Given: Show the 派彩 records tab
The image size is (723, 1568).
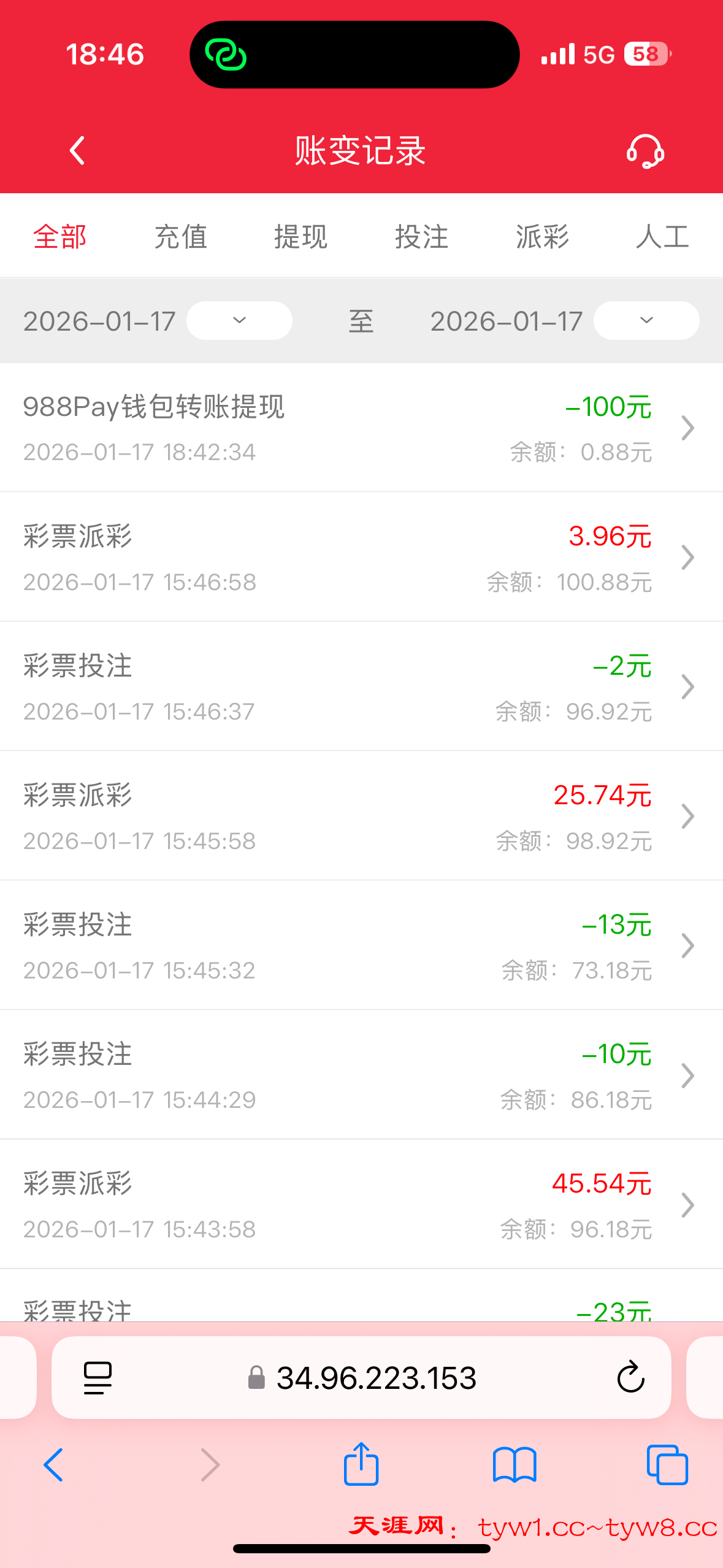Looking at the screenshot, I should (542, 237).
